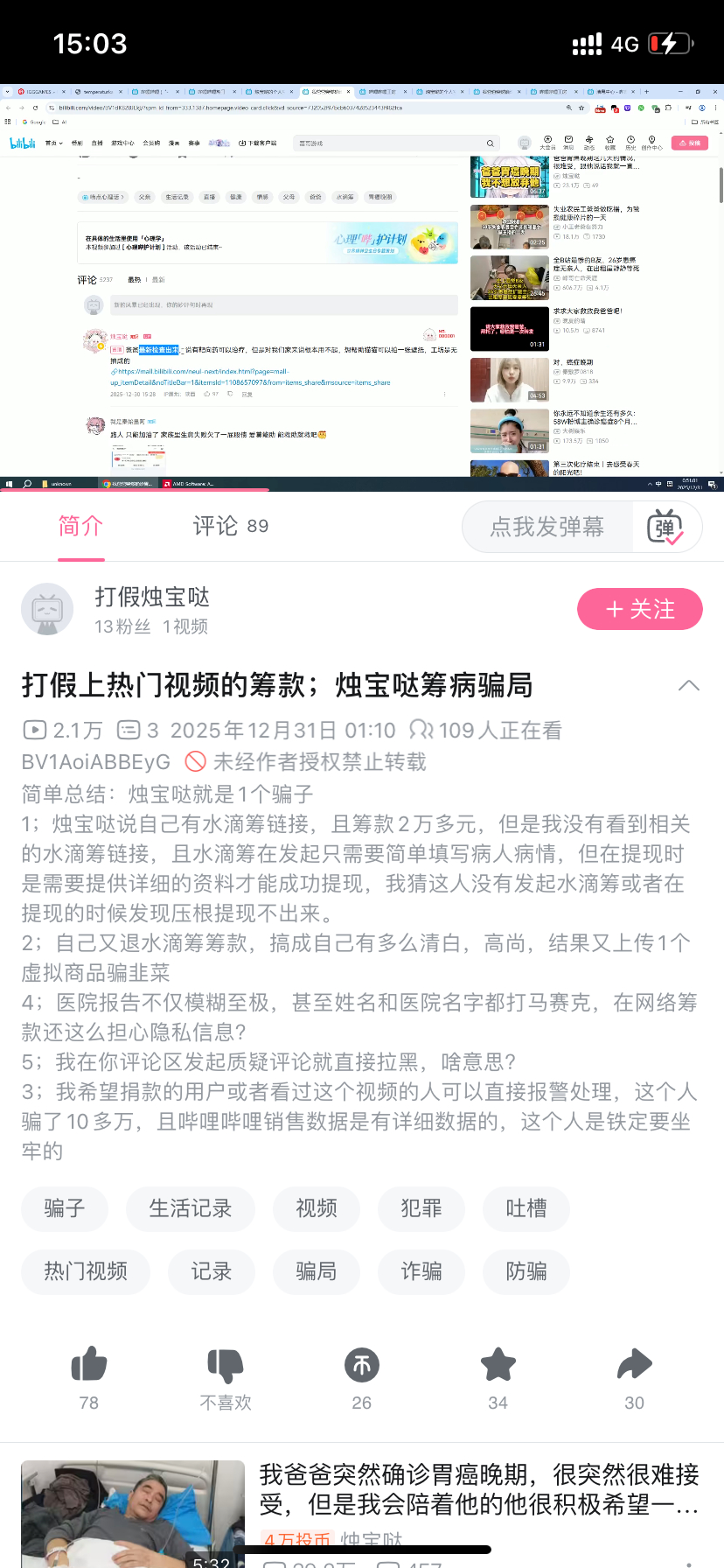Image resolution: width=724 pixels, height=1568 pixels.
Task: Open the 骗子 tag chip
Action: pyautogui.click(x=65, y=1208)
